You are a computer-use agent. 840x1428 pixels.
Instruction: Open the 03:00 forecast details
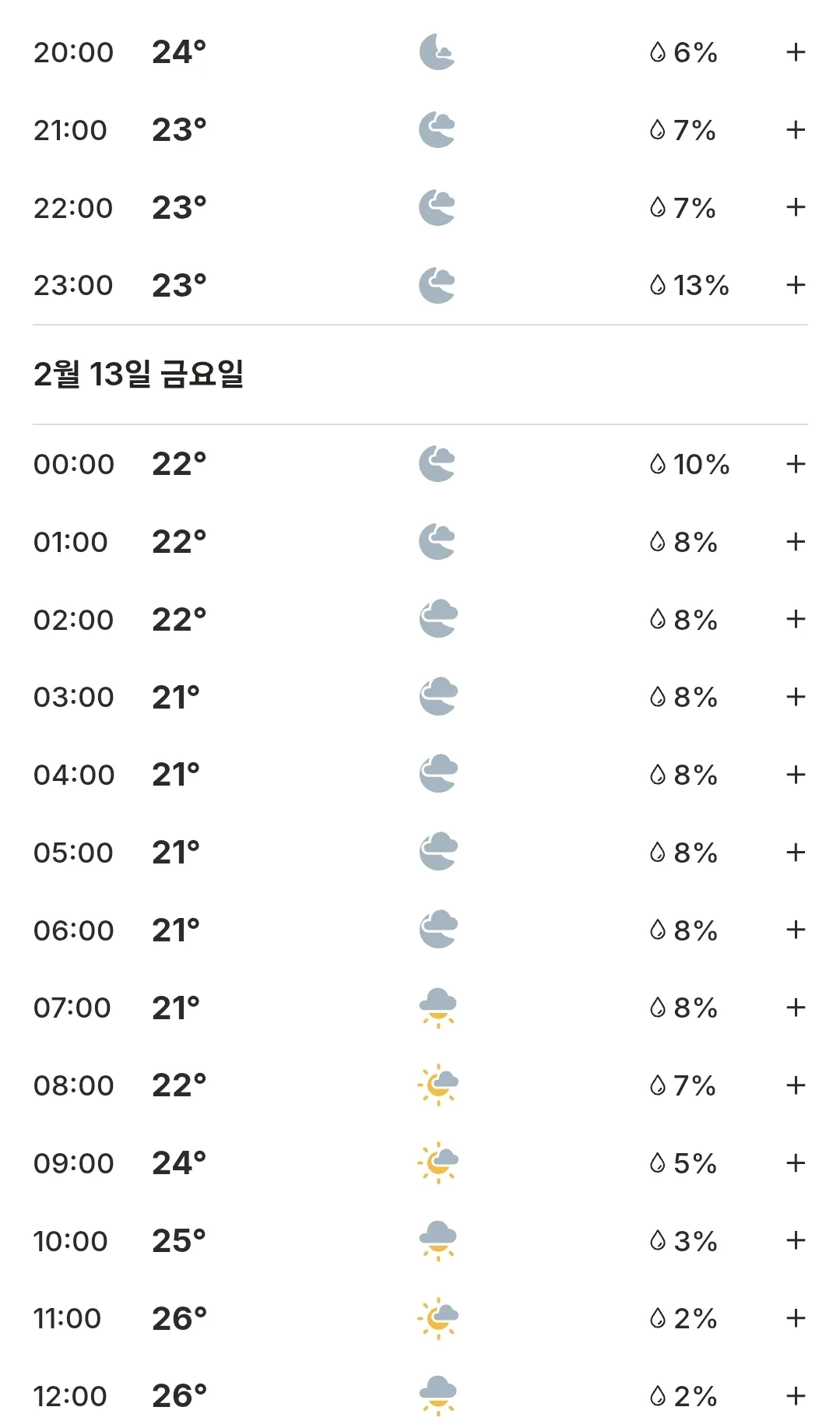point(795,697)
